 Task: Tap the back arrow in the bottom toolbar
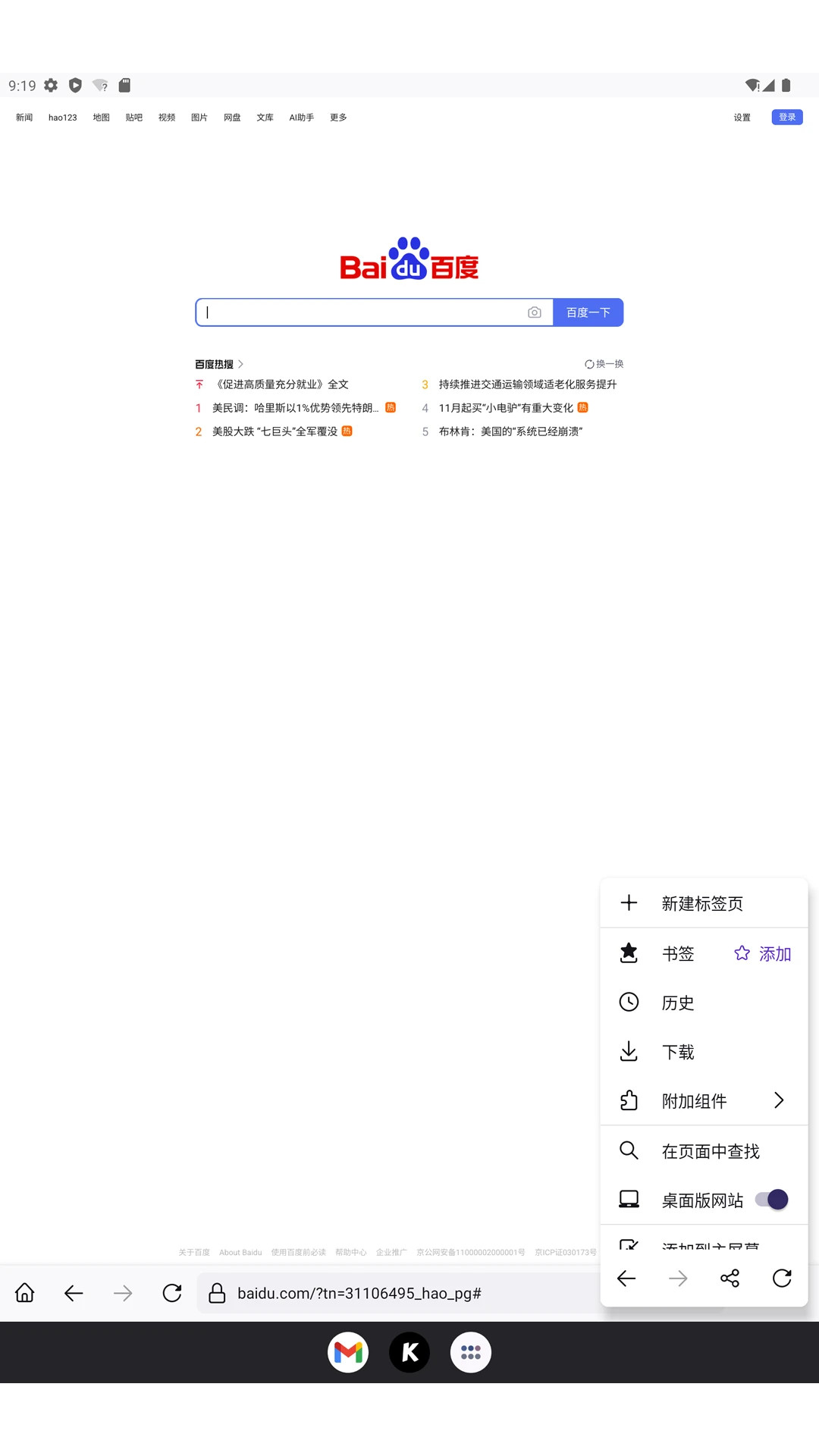point(74,1293)
